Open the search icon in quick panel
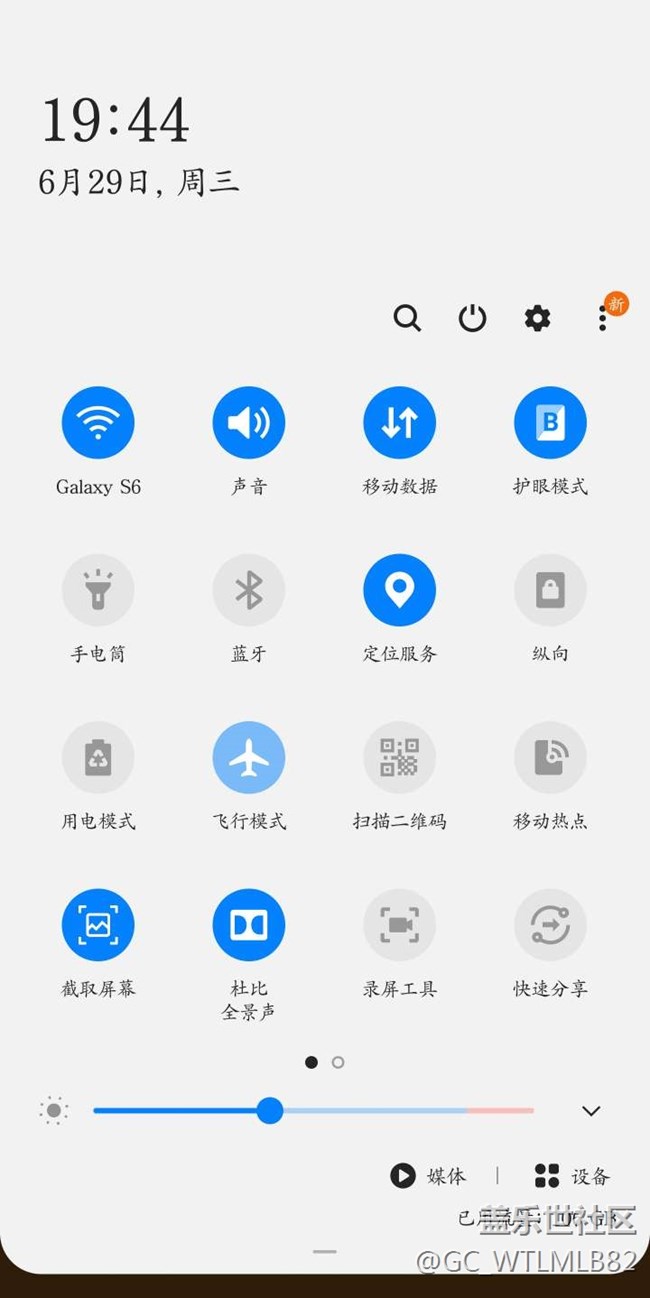Image resolution: width=650 pixels, height=1298 pixels. tap(407, 318)
